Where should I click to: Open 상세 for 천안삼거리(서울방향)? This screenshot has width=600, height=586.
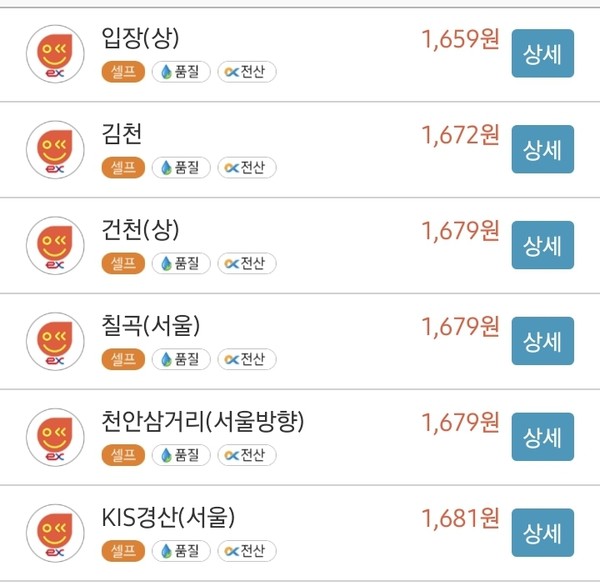pos(543,437)
